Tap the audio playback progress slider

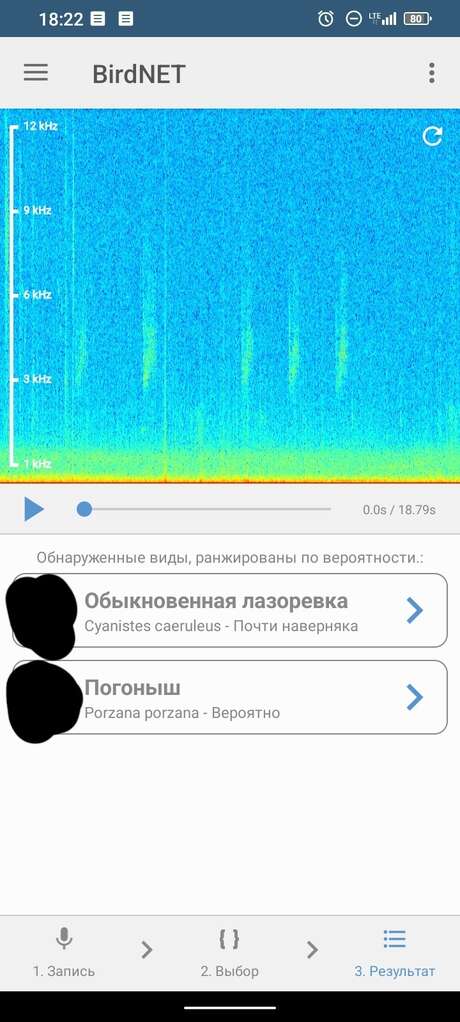click(x=203, y=509)
